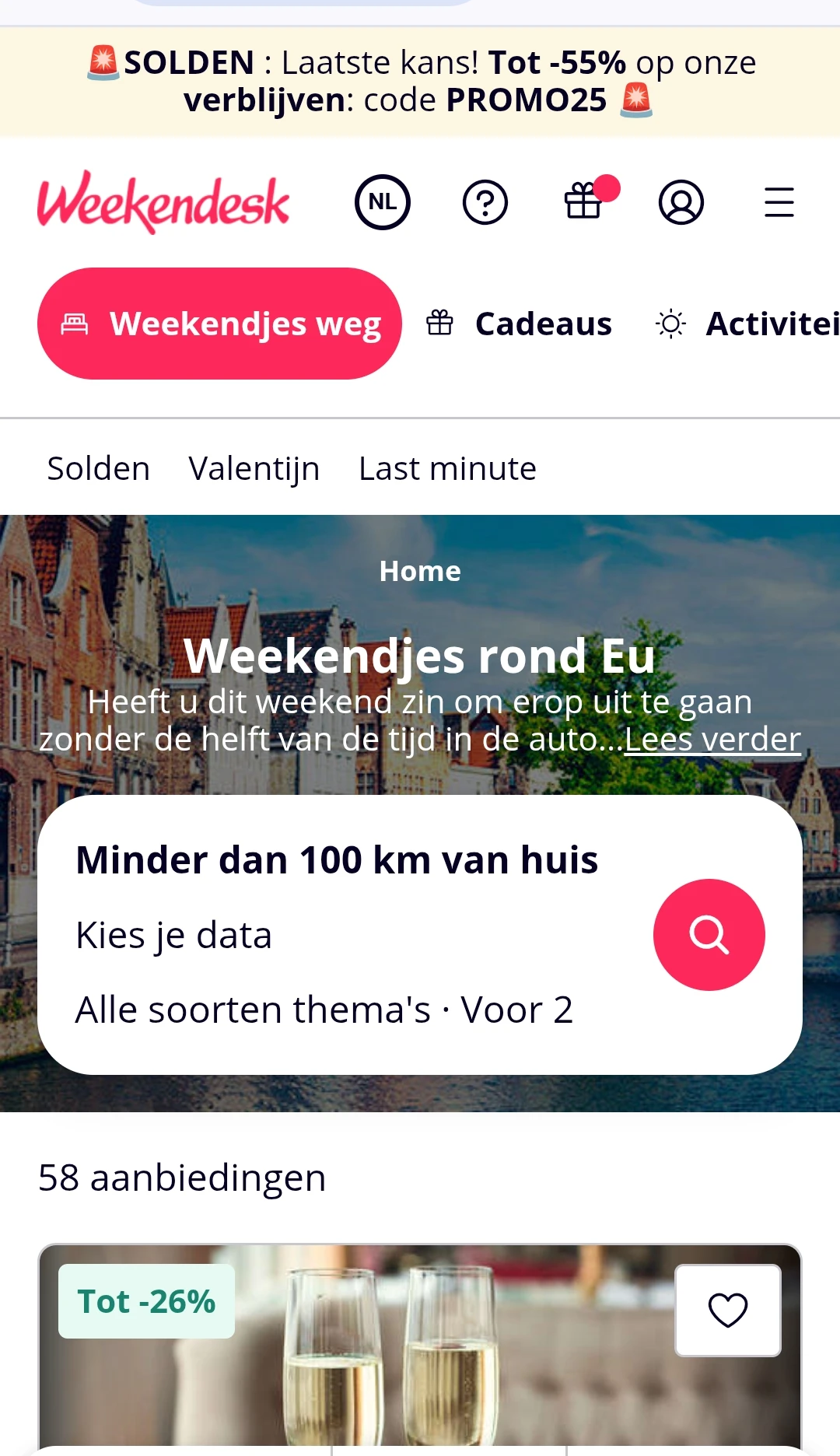Expand the description via Lees verder
Screen dimensions: 840x1456
[711, 740]
